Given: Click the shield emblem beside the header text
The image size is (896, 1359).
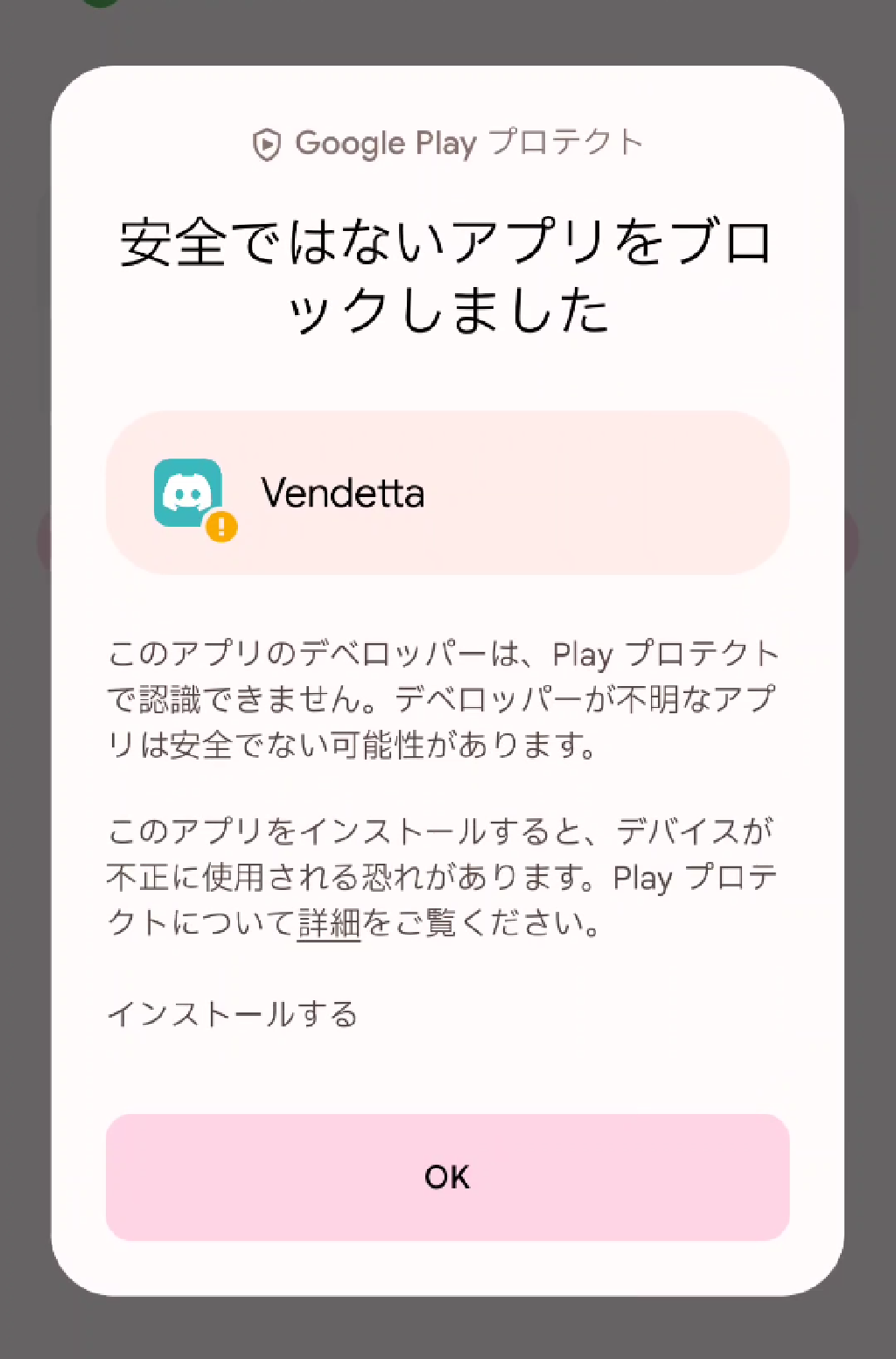Looking at the screenshot, I should click(267, 142).
